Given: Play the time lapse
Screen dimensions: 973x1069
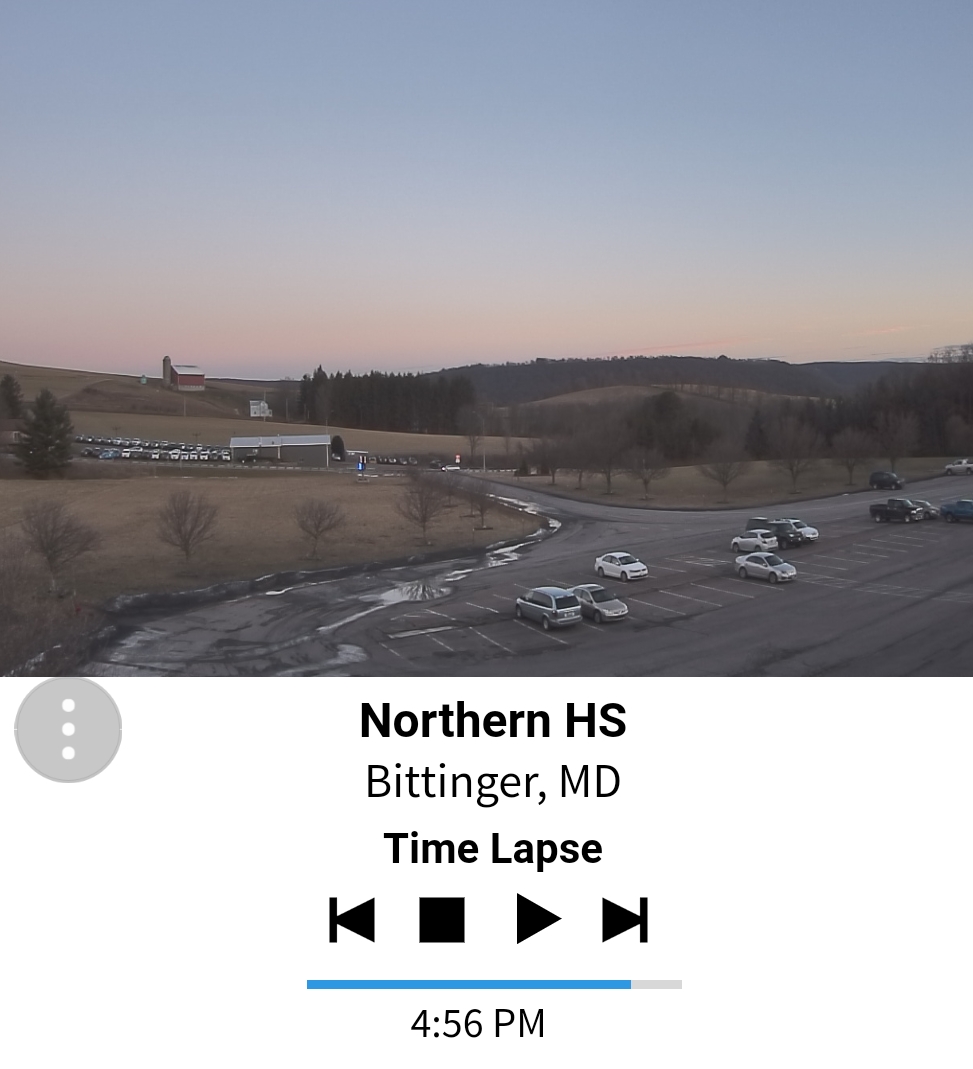Looking at the screenshot, I should (537, 920).
